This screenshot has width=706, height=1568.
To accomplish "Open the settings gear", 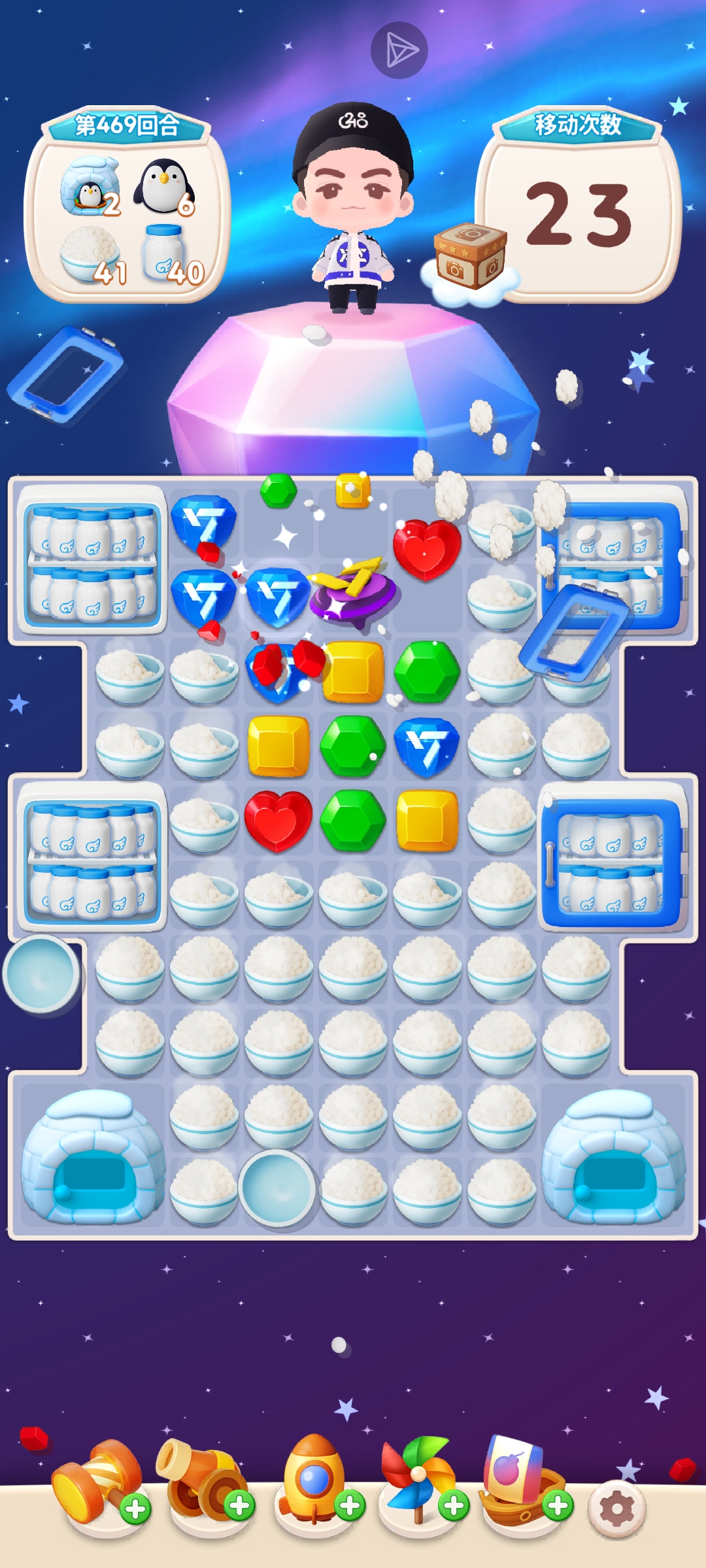I will click(616, 1509).
